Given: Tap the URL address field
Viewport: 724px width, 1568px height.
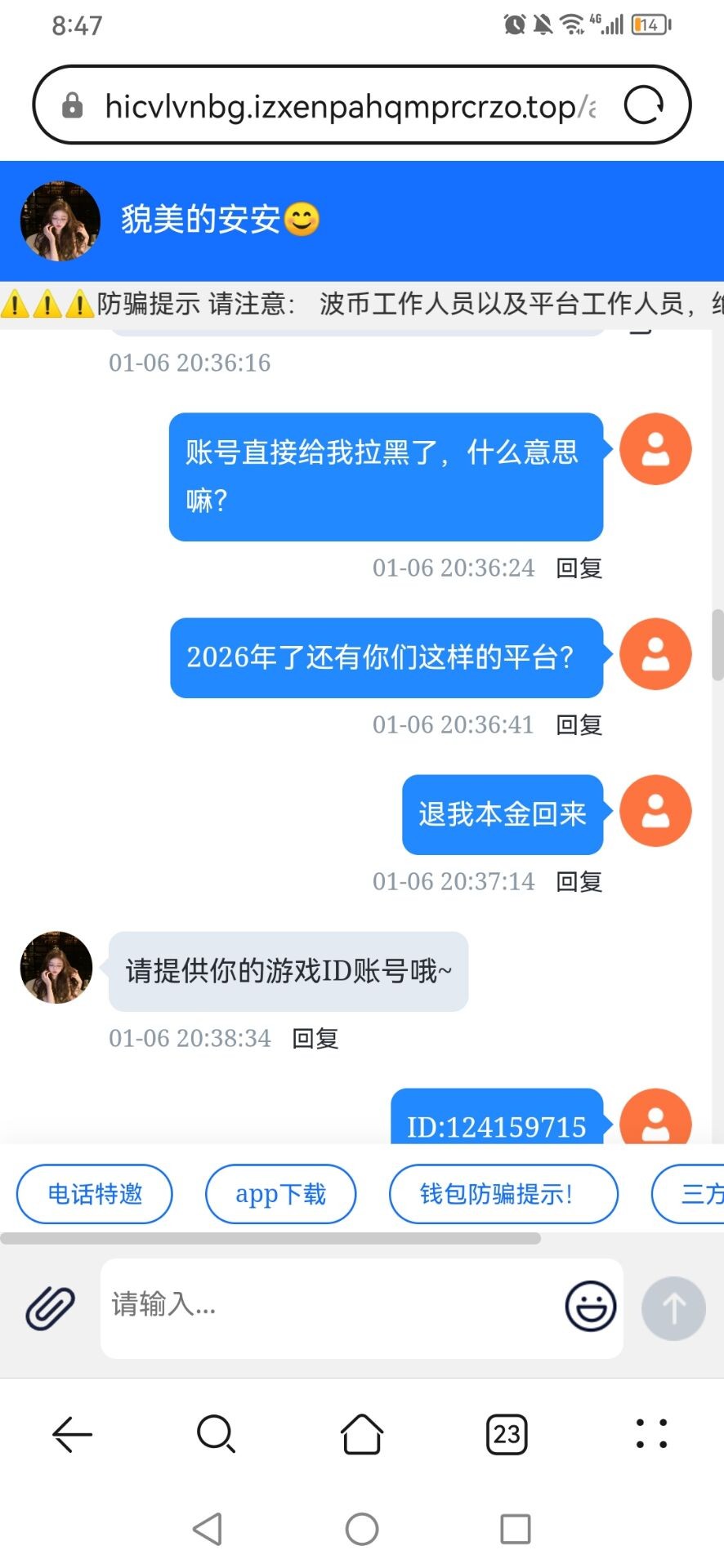Looking at the screenshot, I should point(343,106).
